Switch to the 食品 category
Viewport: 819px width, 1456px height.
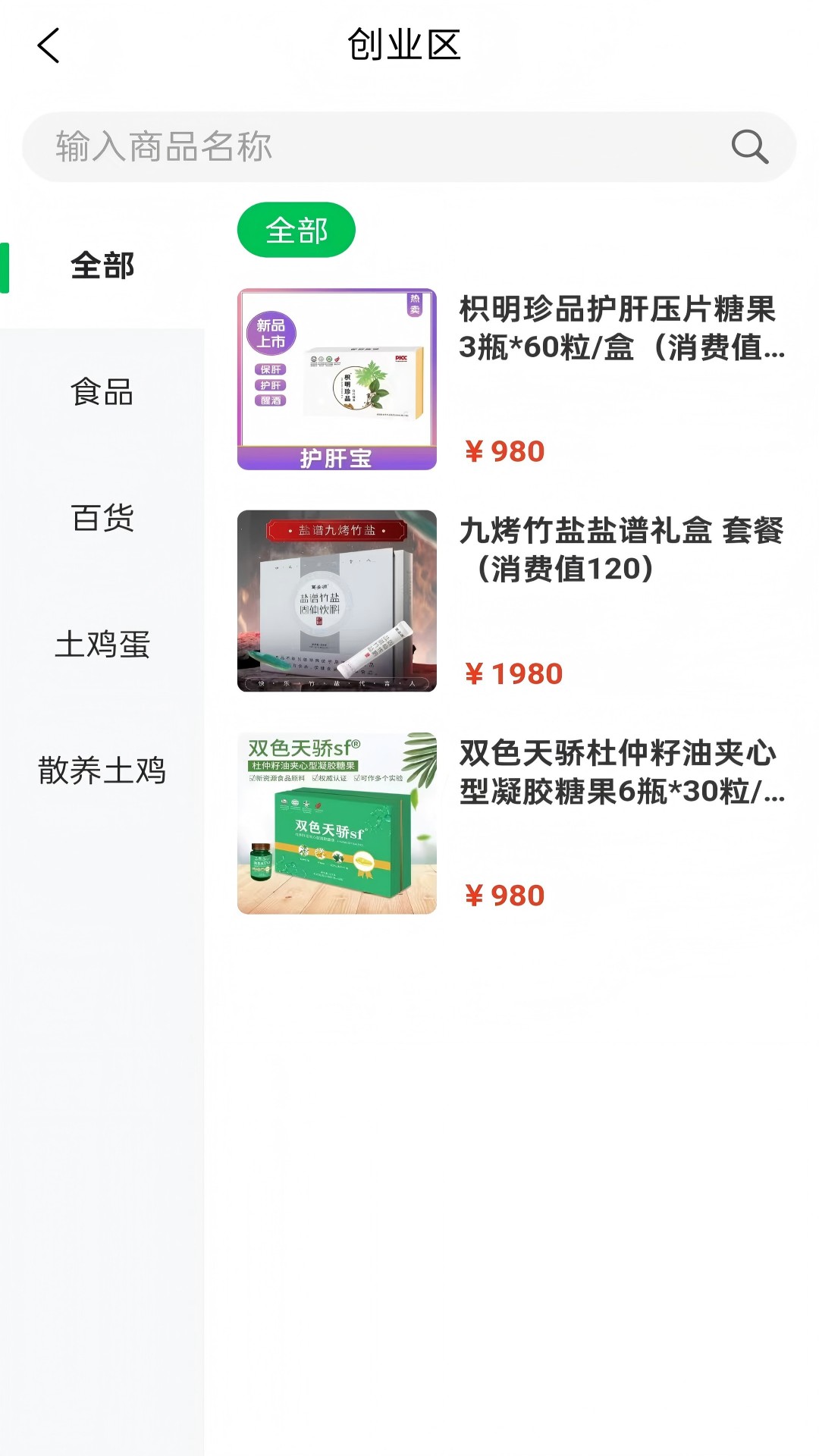tap(102, 394)
